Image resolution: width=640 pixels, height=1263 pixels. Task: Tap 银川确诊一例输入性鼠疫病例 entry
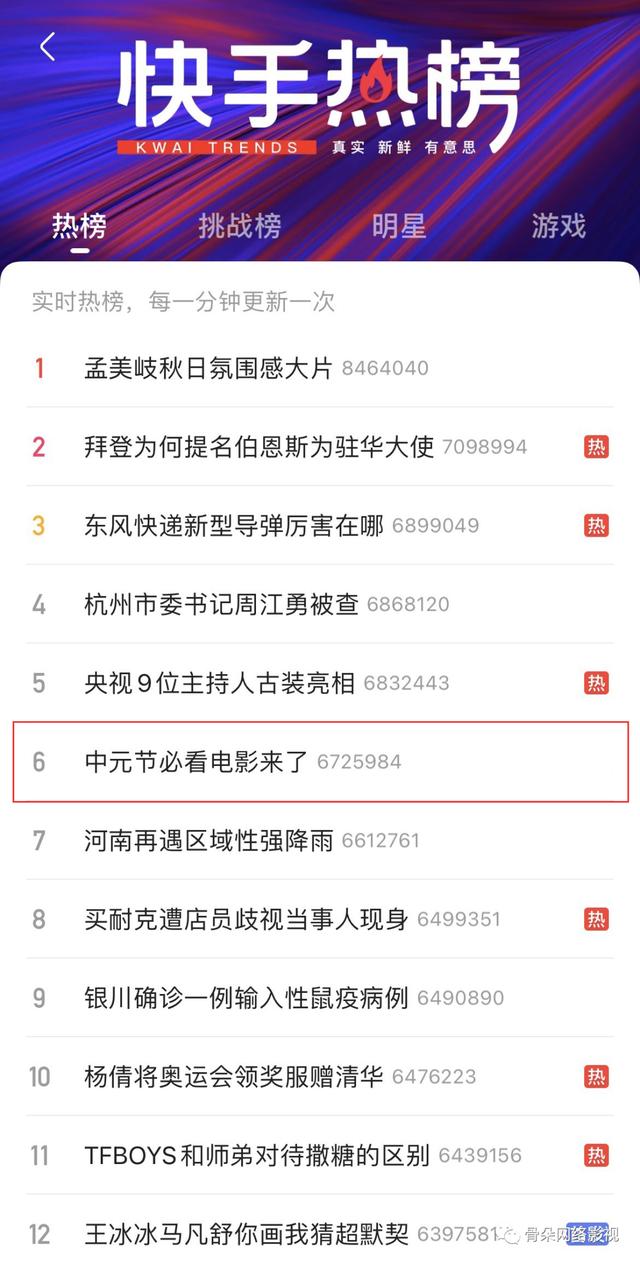coord(246,998)
